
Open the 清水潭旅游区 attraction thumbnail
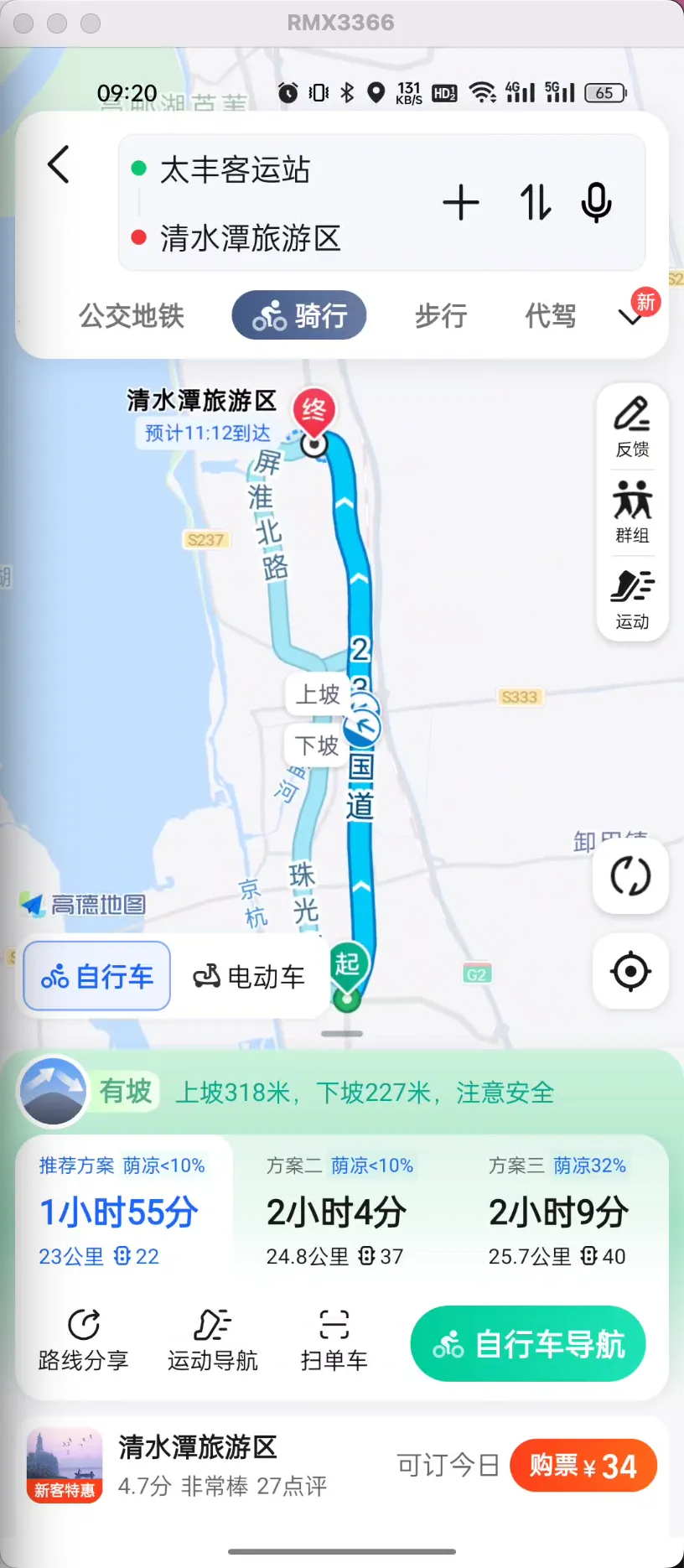point(64,1465)
